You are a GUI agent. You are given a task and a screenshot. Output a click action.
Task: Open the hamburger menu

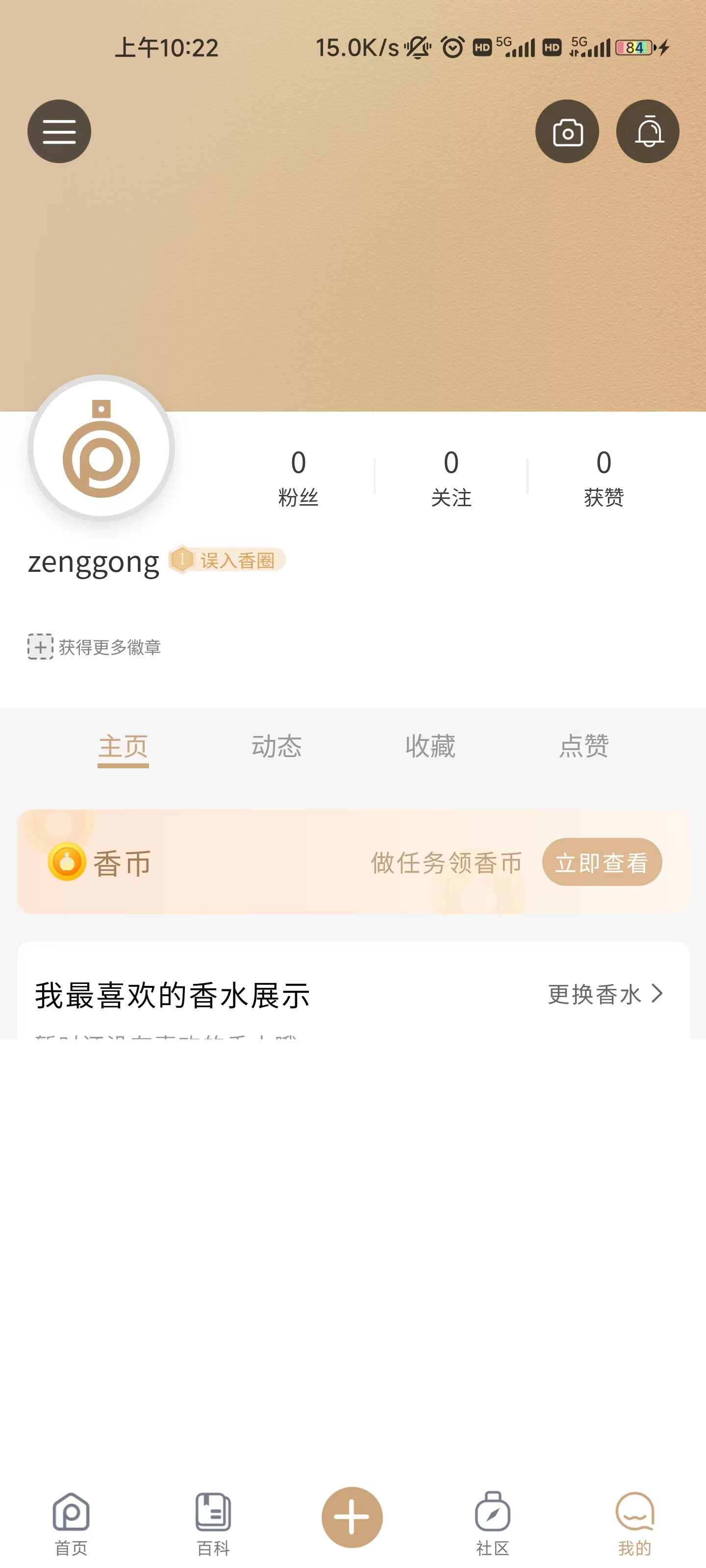point(59,131)
